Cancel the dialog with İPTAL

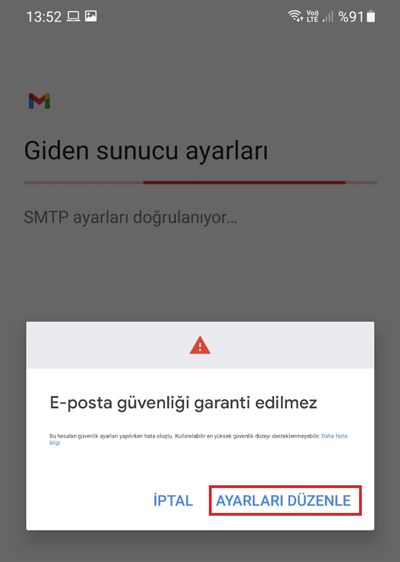[x=173, y=500]
